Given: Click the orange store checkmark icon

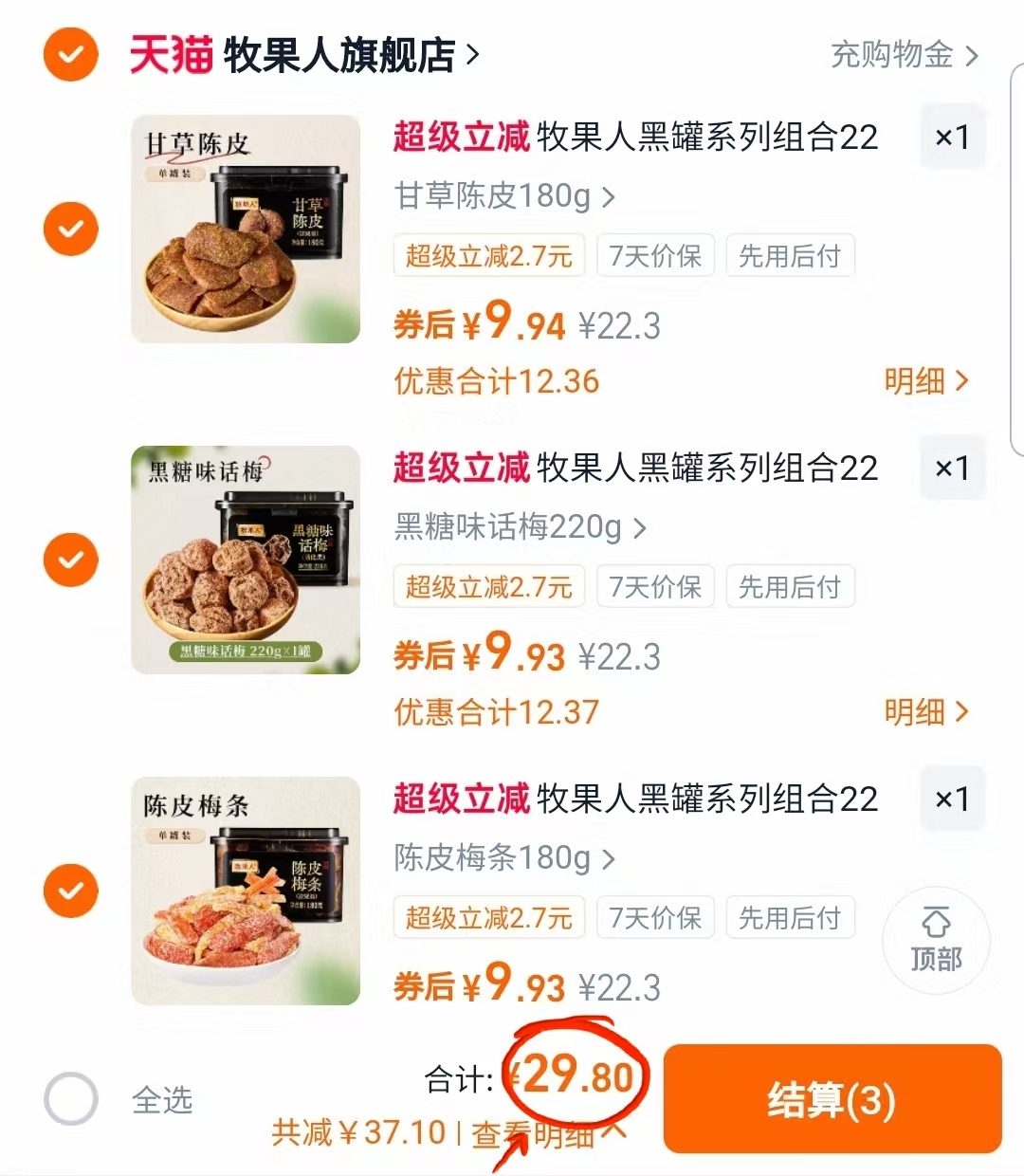Looking at the screenshot, I should [70, 55].
